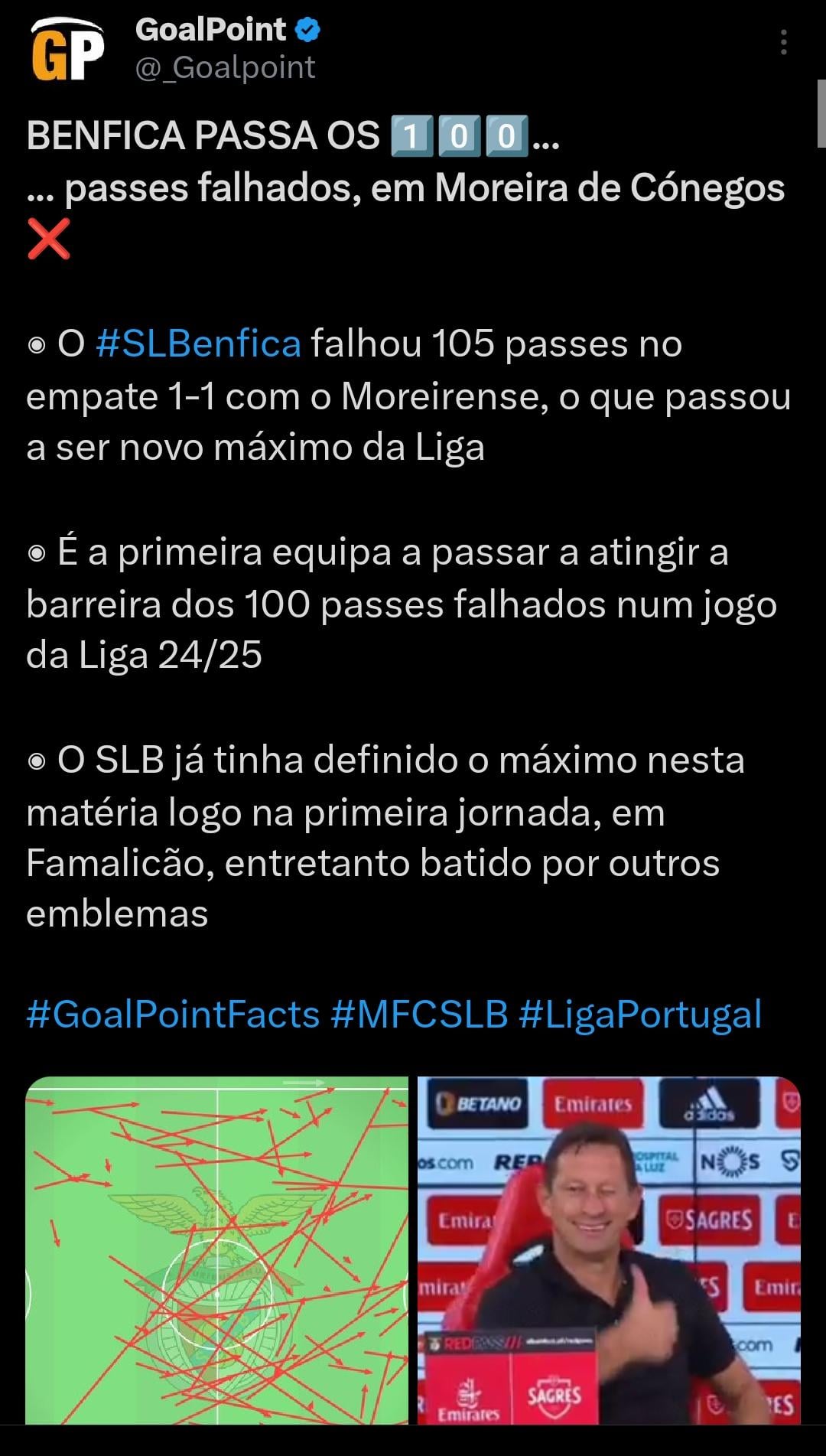Screen dimensions: 826x1456
Task: Open the #GoalPointFacts hashtag
Action: click(173, 1015)
